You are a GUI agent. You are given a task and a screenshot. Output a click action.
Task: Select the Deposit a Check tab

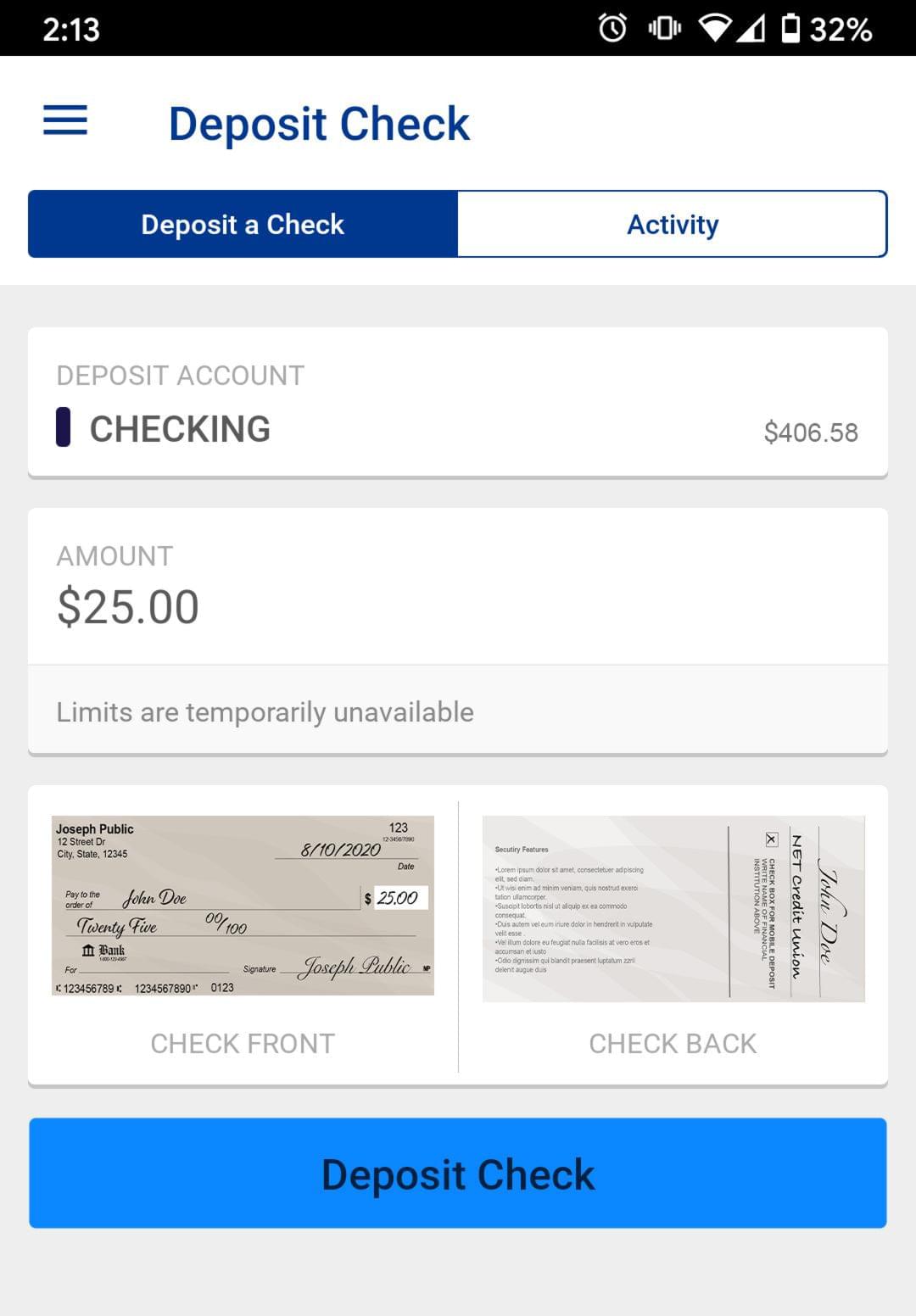(x=243, y=224)
